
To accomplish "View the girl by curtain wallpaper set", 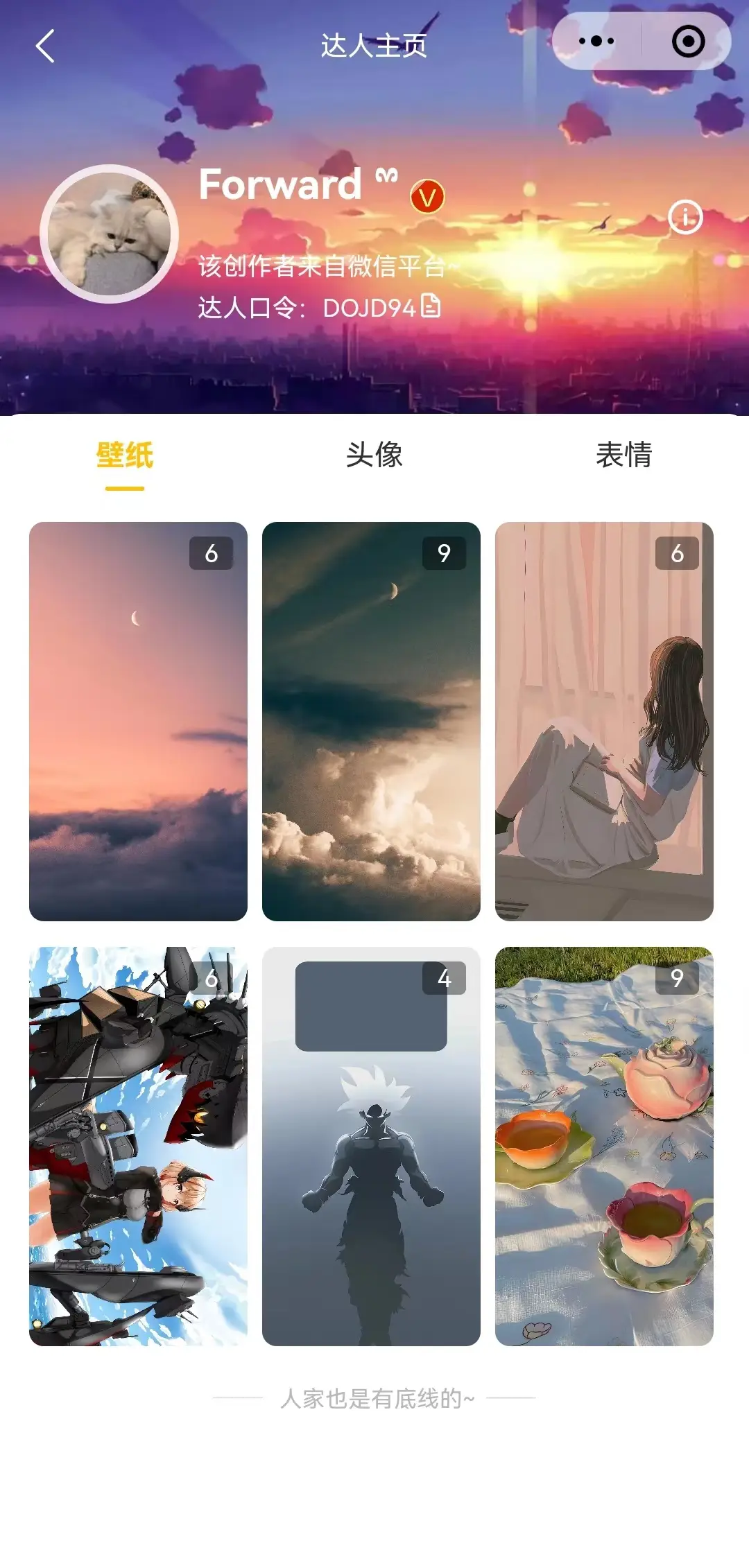I will [604, 721].
